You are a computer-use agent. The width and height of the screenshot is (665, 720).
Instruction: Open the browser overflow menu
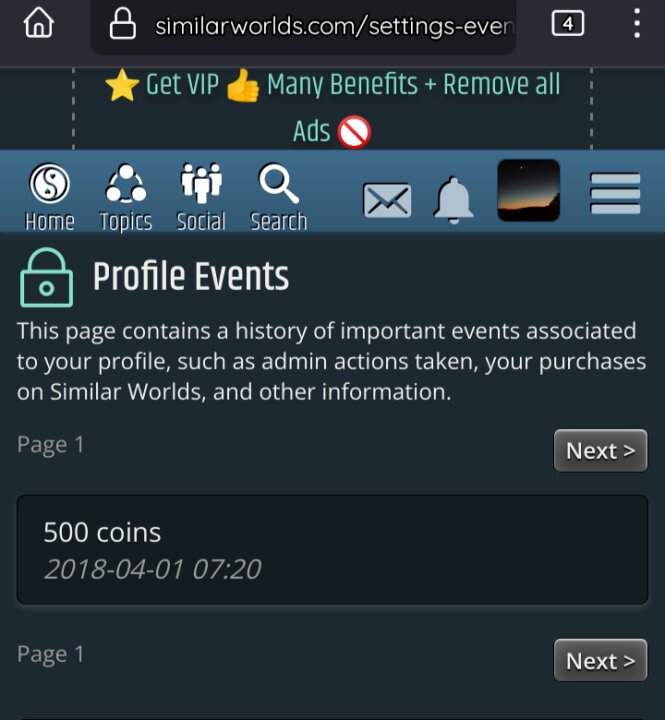(x=637, y=23)
